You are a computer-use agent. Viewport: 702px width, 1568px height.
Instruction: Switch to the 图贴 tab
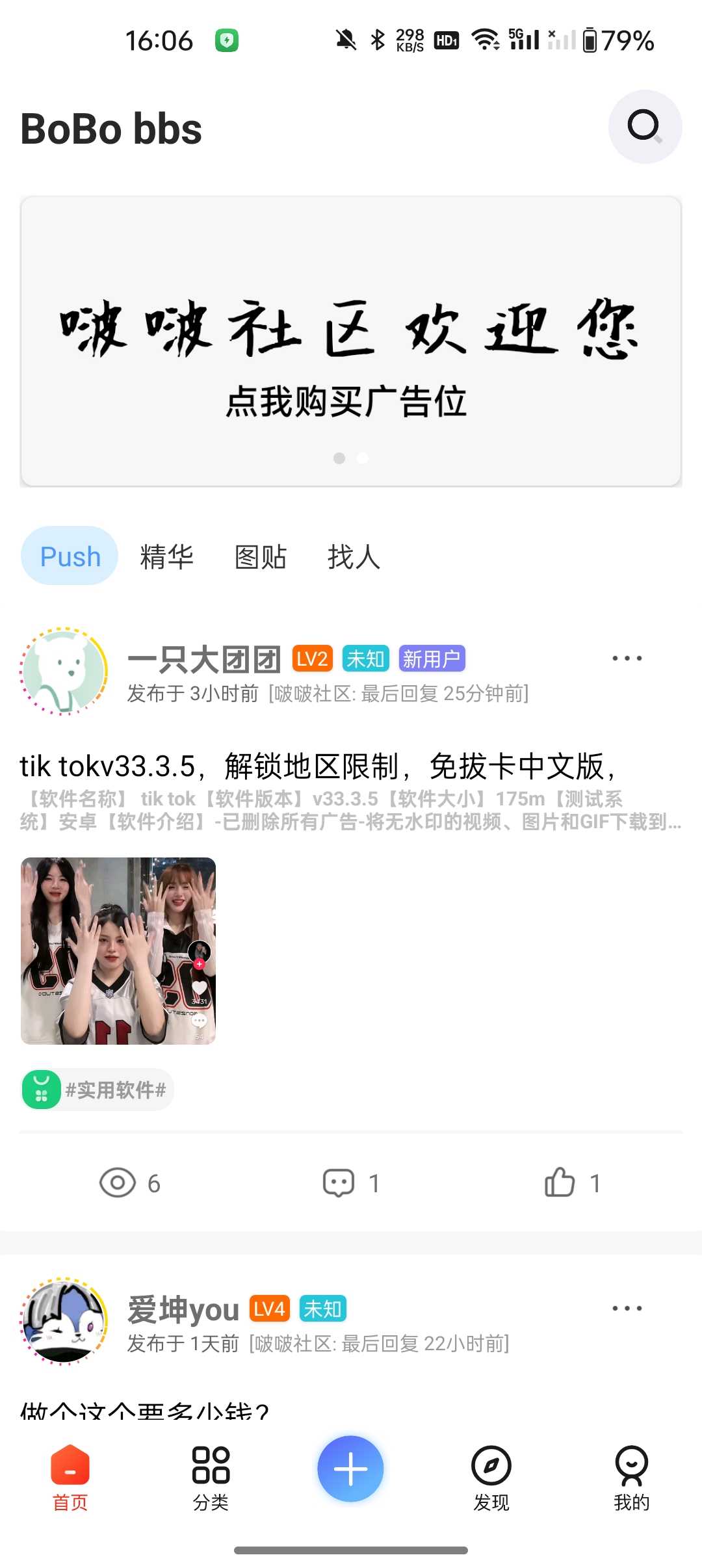[x=260, y=556]
